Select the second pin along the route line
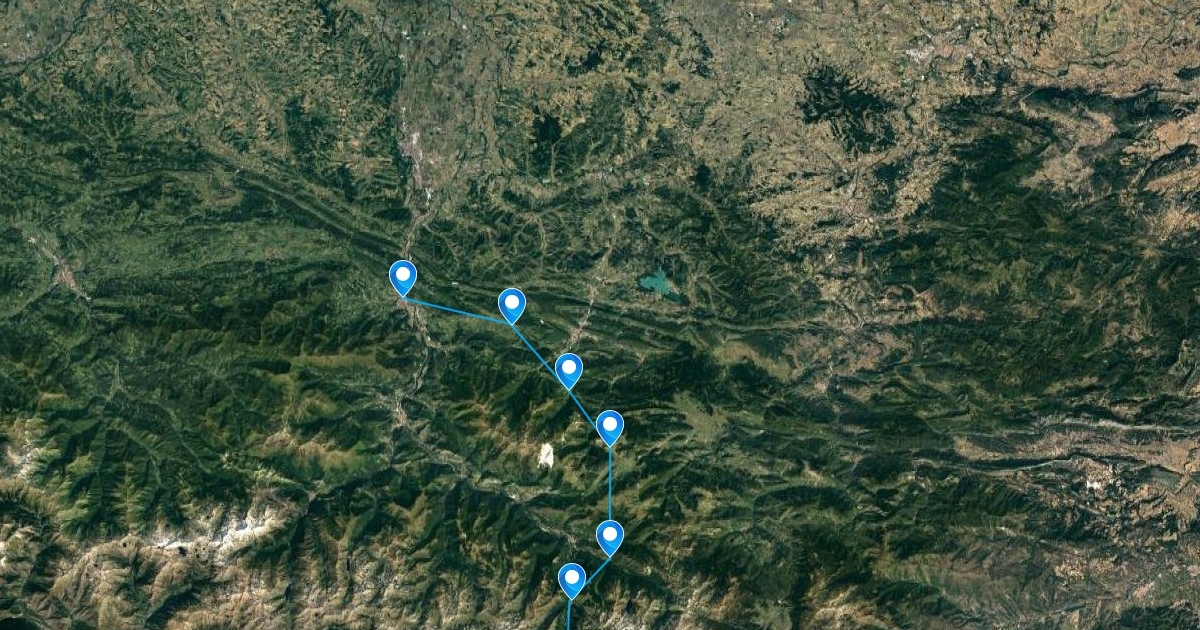Viewport: 1200px width, 630px height. click(511, 306)
